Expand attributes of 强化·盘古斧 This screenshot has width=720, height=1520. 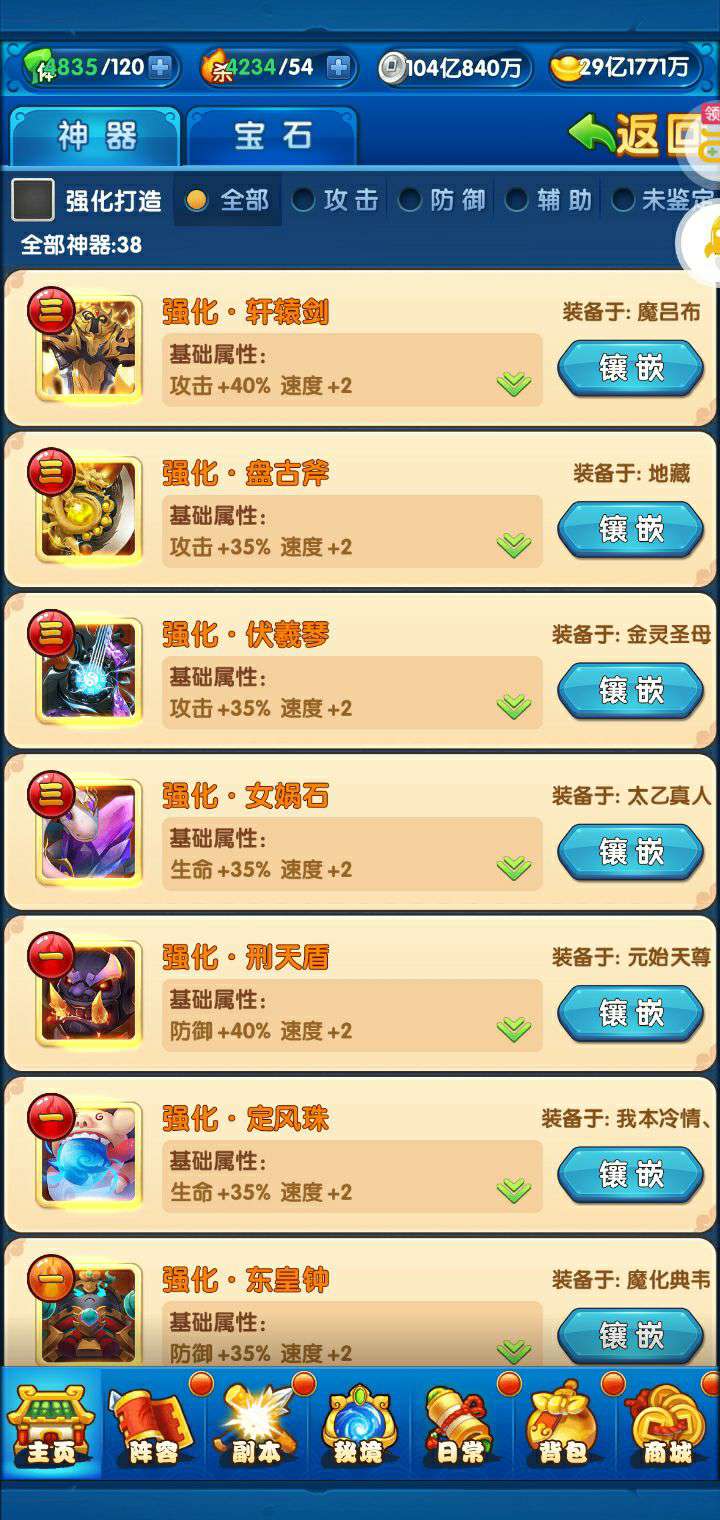pos(514,545)
